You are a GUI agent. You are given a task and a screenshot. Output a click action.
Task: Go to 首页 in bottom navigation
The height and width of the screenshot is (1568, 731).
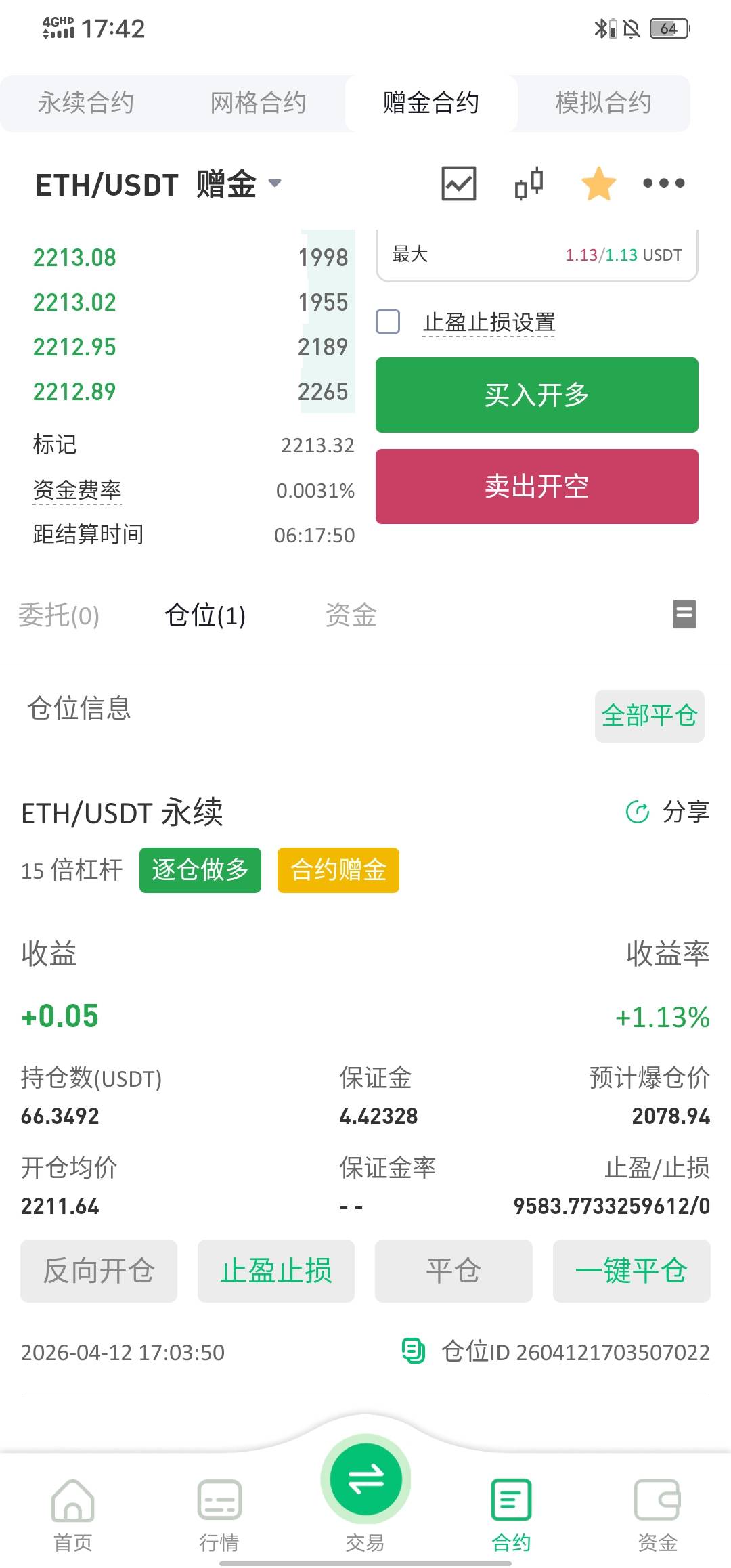click(73, 1515)
